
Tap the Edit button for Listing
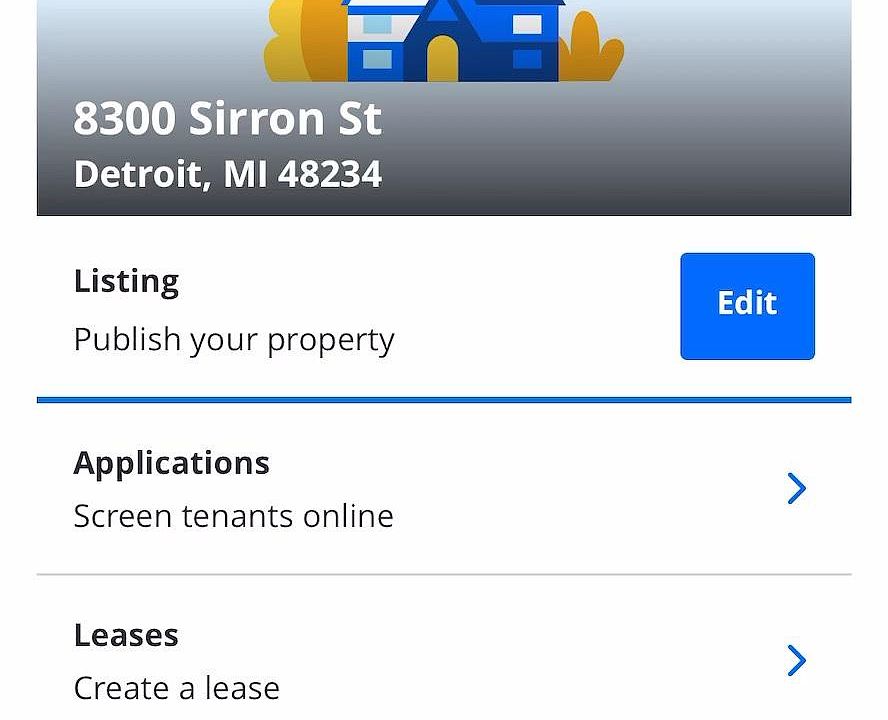tap(747, 305)
